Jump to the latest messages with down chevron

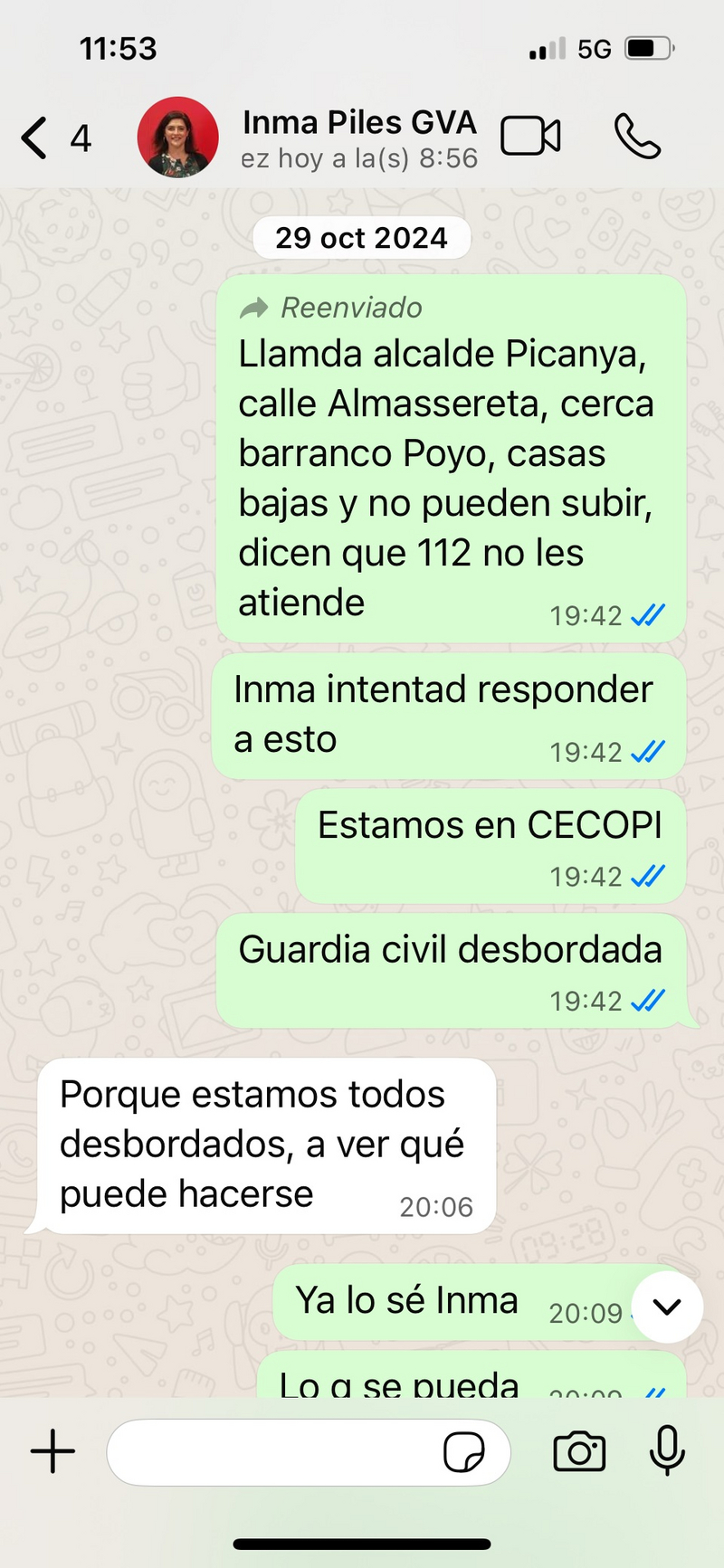[x=667, y=1307]
